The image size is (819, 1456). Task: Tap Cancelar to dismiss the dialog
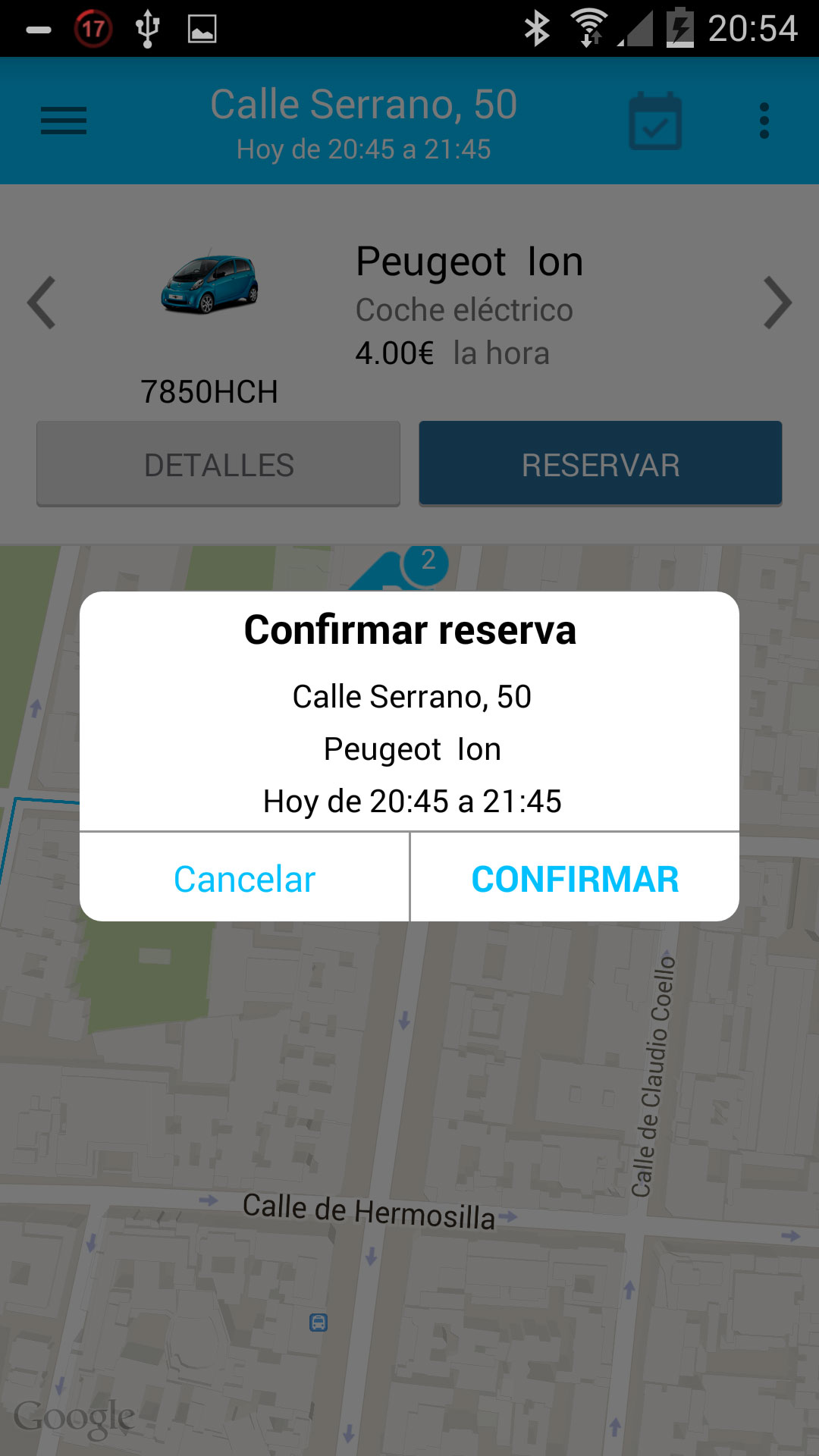coord(244,879)
